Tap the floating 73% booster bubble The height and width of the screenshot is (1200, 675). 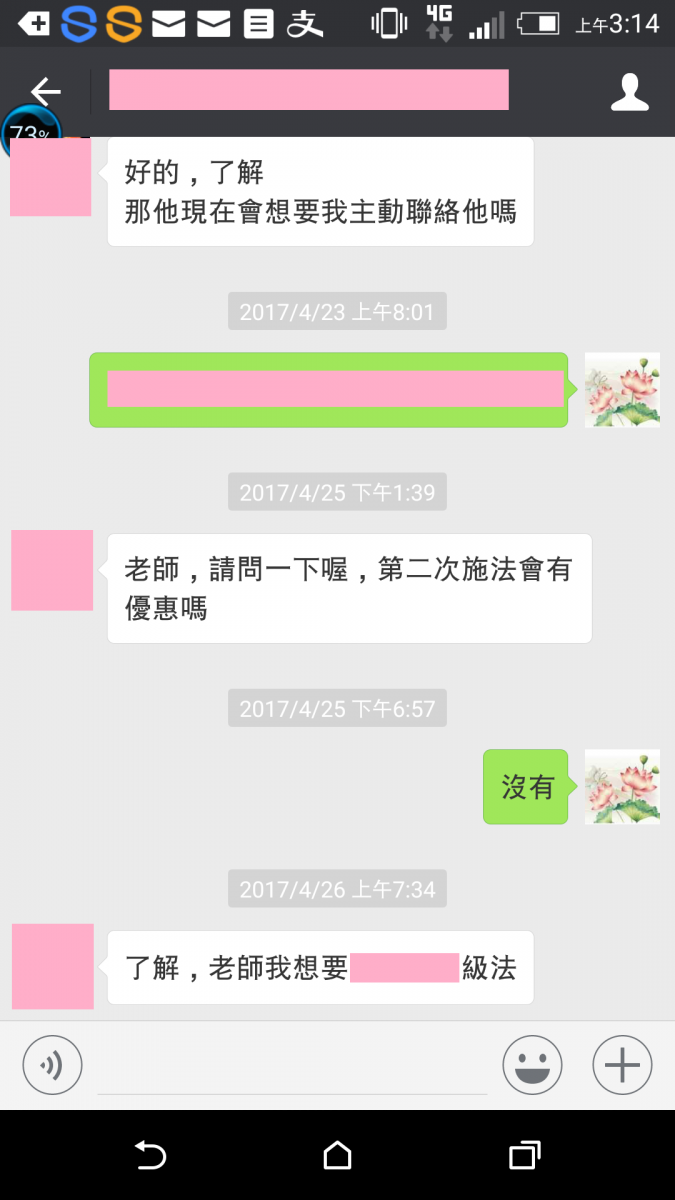tap(30, 128)
